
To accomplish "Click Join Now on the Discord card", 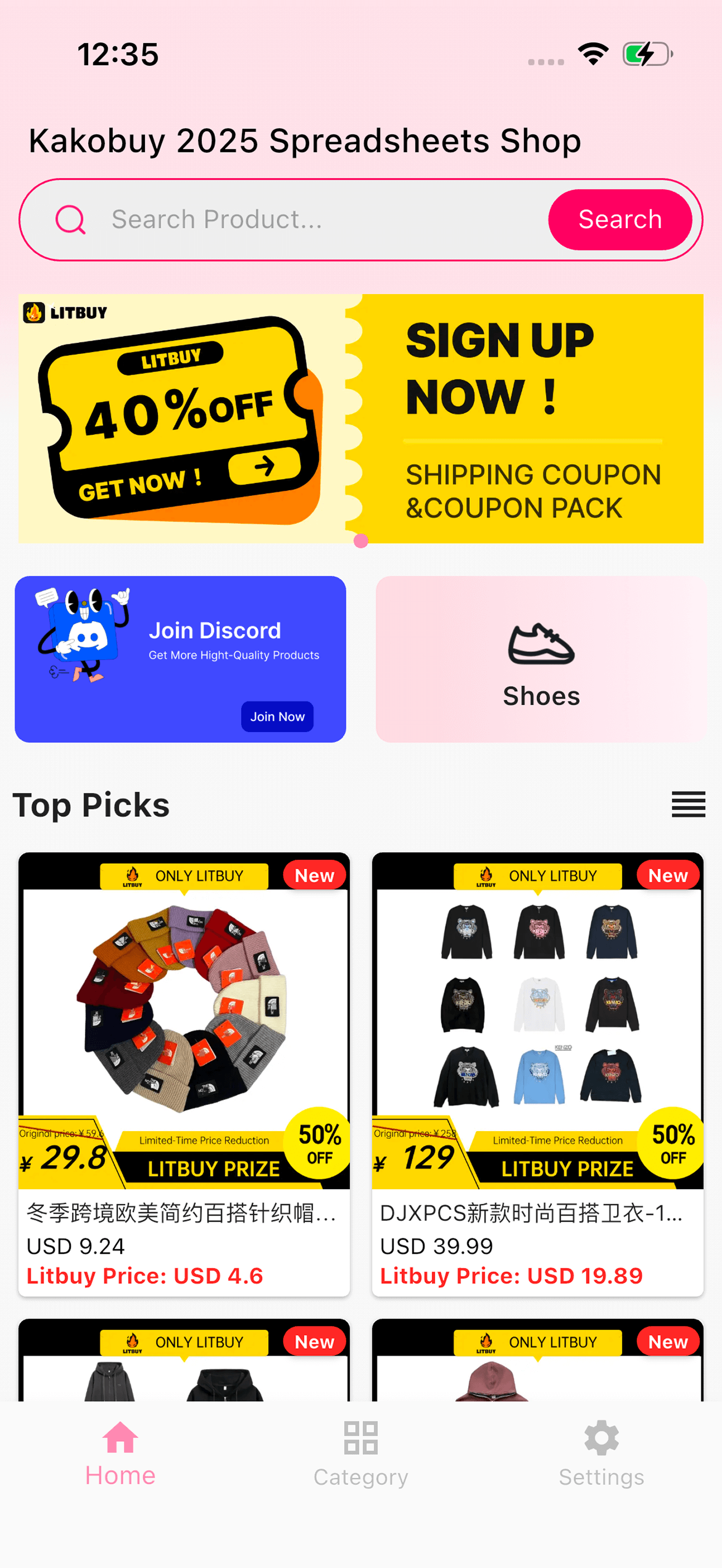I will (277, 716).
